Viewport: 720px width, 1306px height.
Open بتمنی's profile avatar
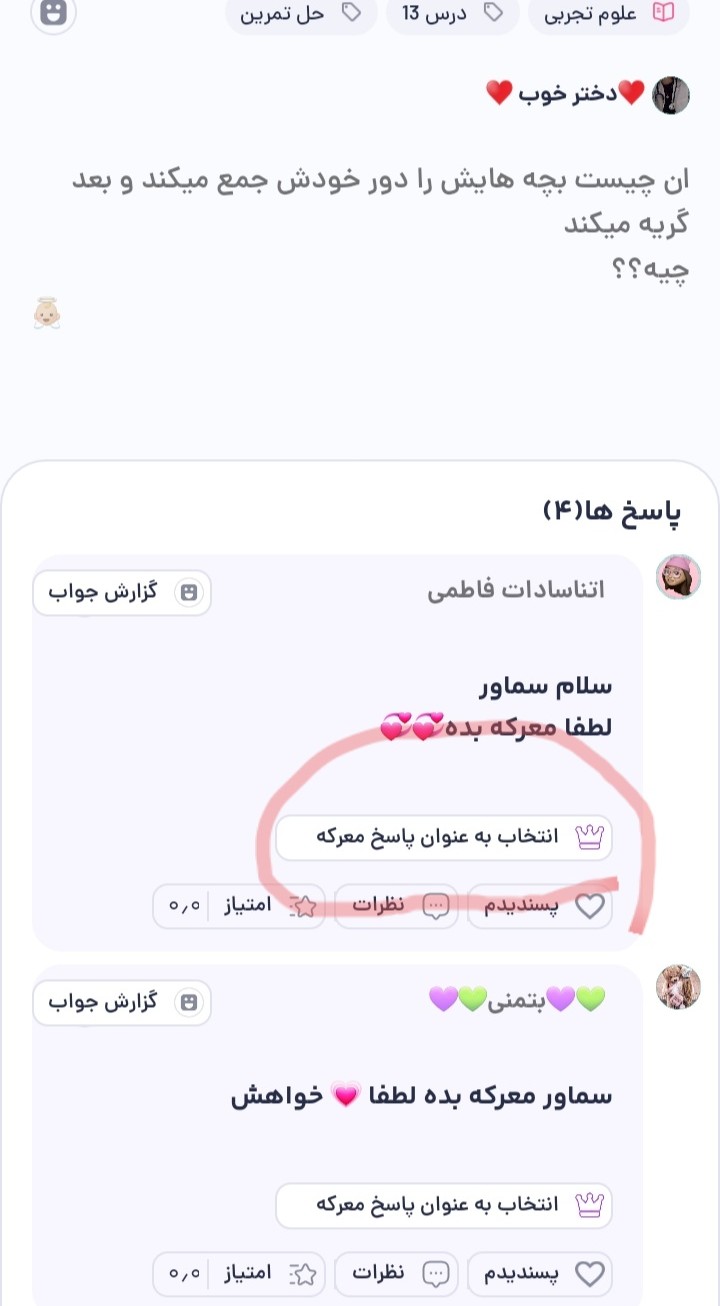tap(678, 987)
